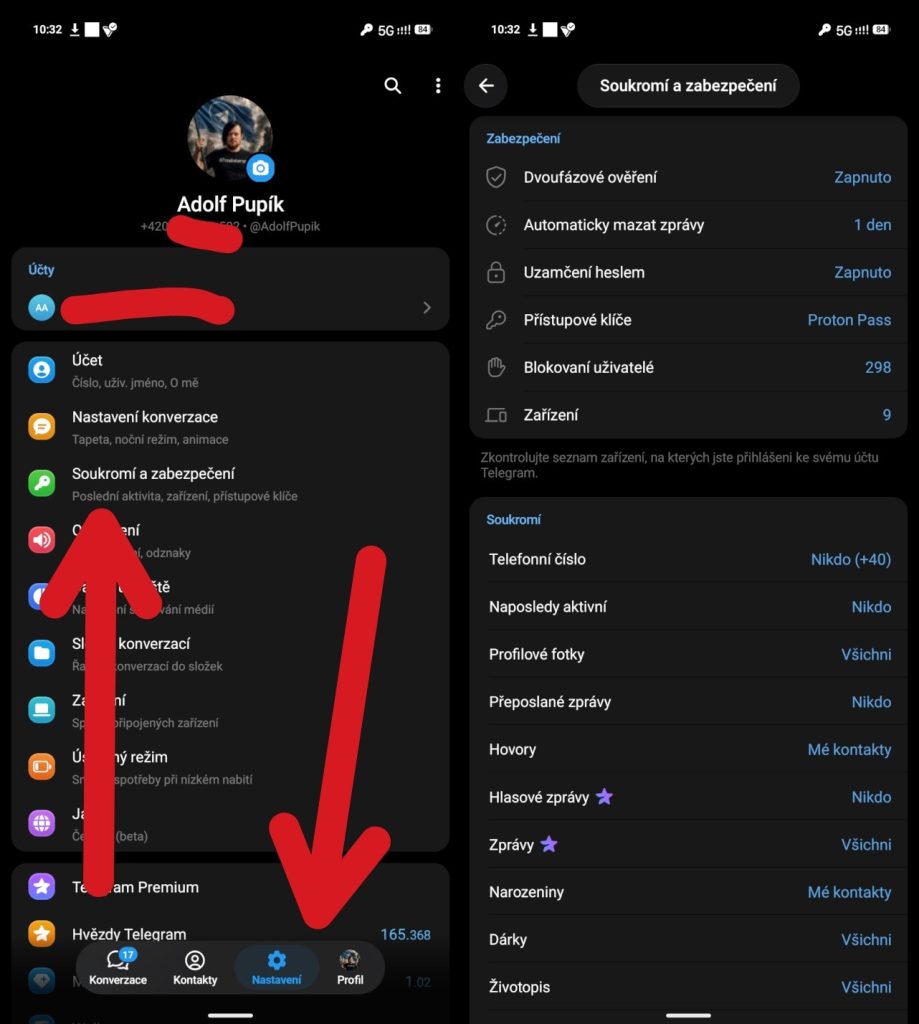View Blokovaní uživatelé list
This screenshot has width=919, height=1024.
[x=688, y=367]
